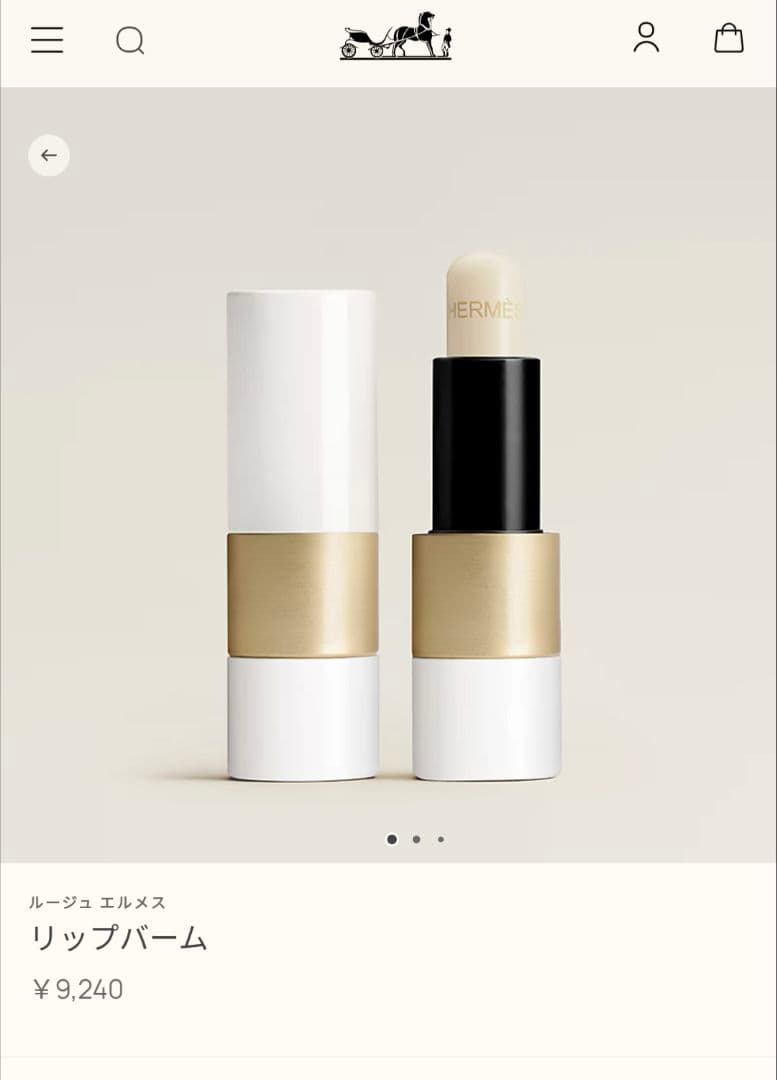Return to the previous page with the arrow
777x1080 pixels.
48,155
